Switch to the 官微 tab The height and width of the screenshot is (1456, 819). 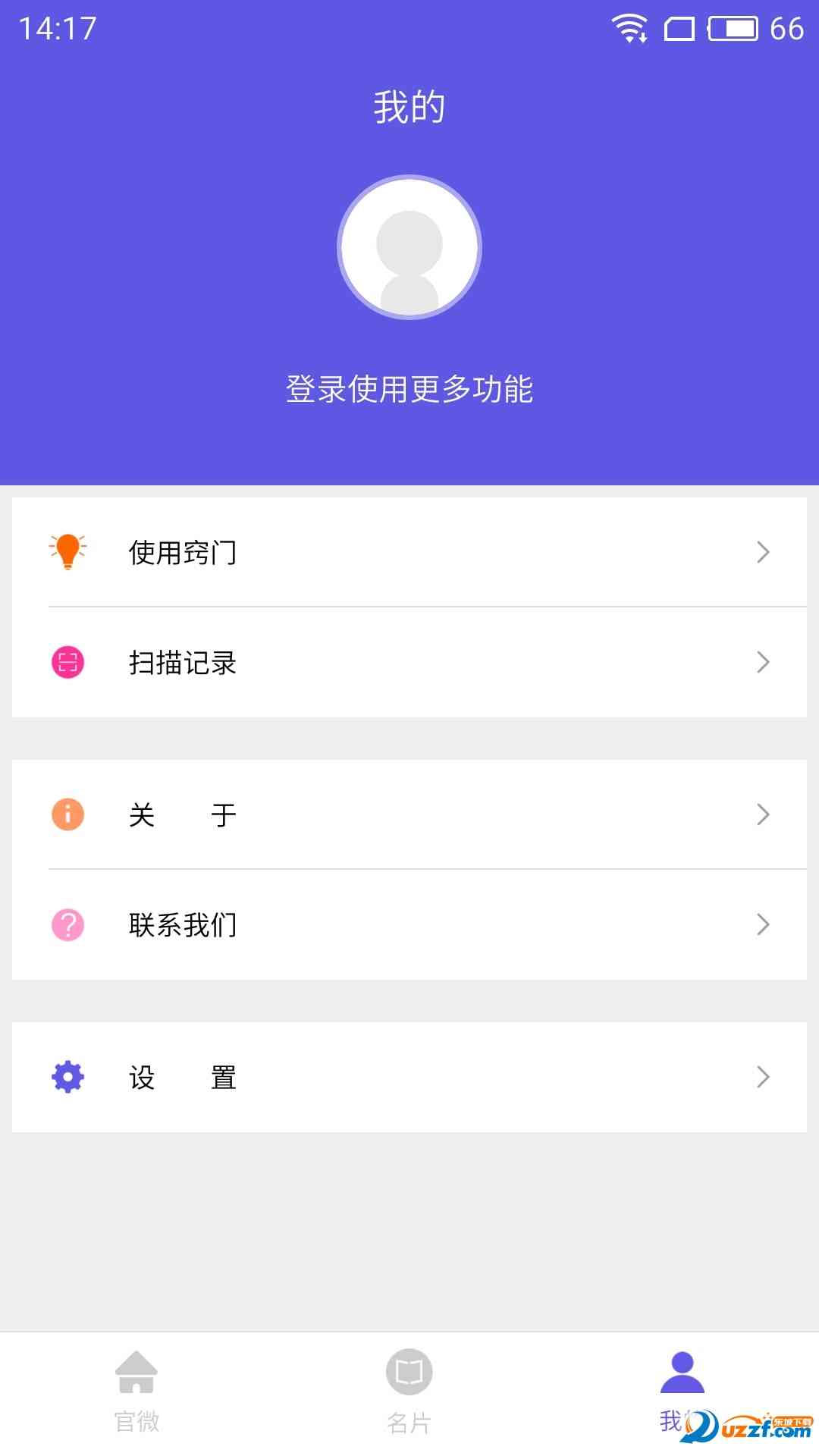click(136, 1392)
